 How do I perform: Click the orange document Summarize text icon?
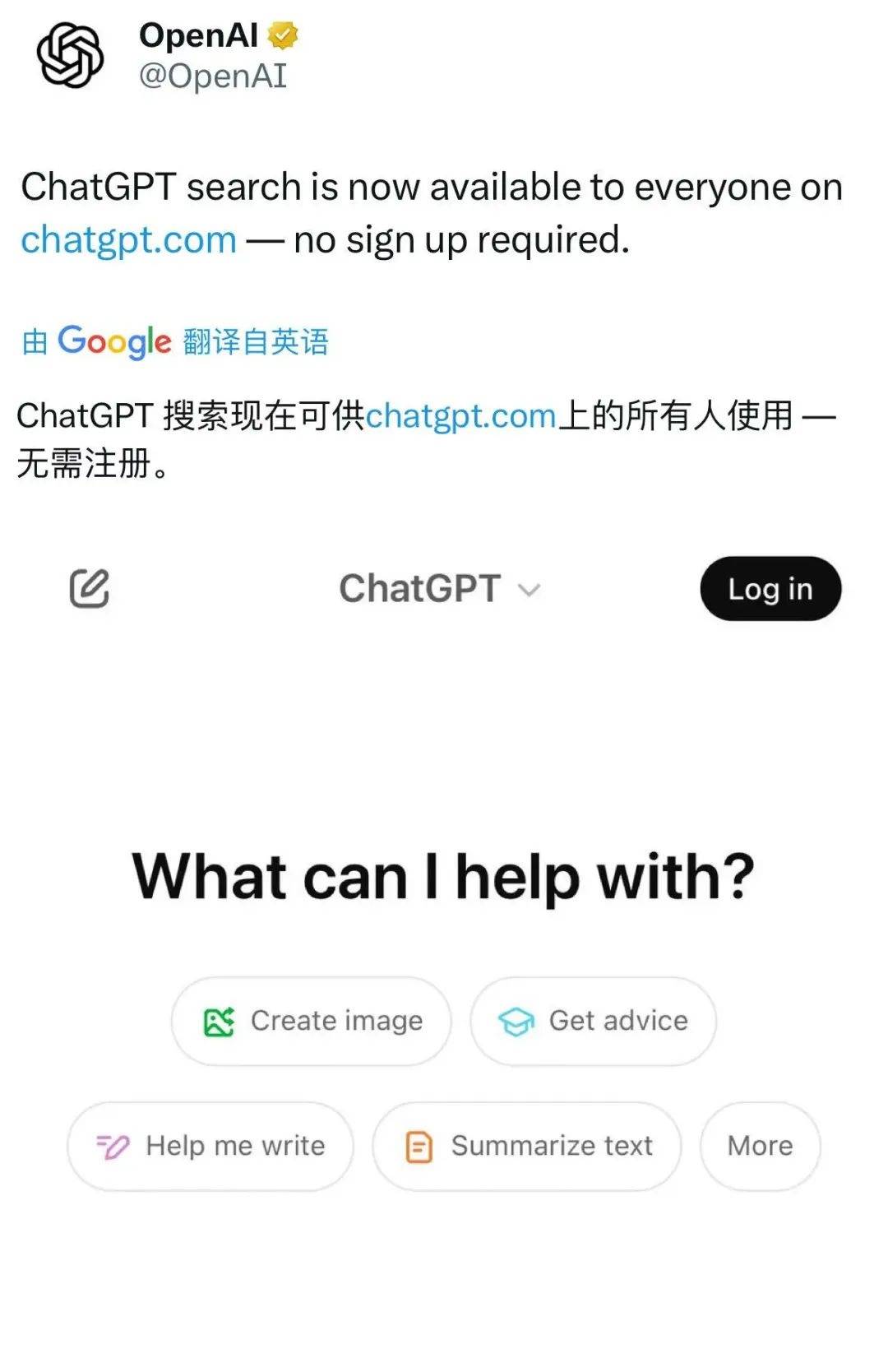click(x=418, y=1145)
